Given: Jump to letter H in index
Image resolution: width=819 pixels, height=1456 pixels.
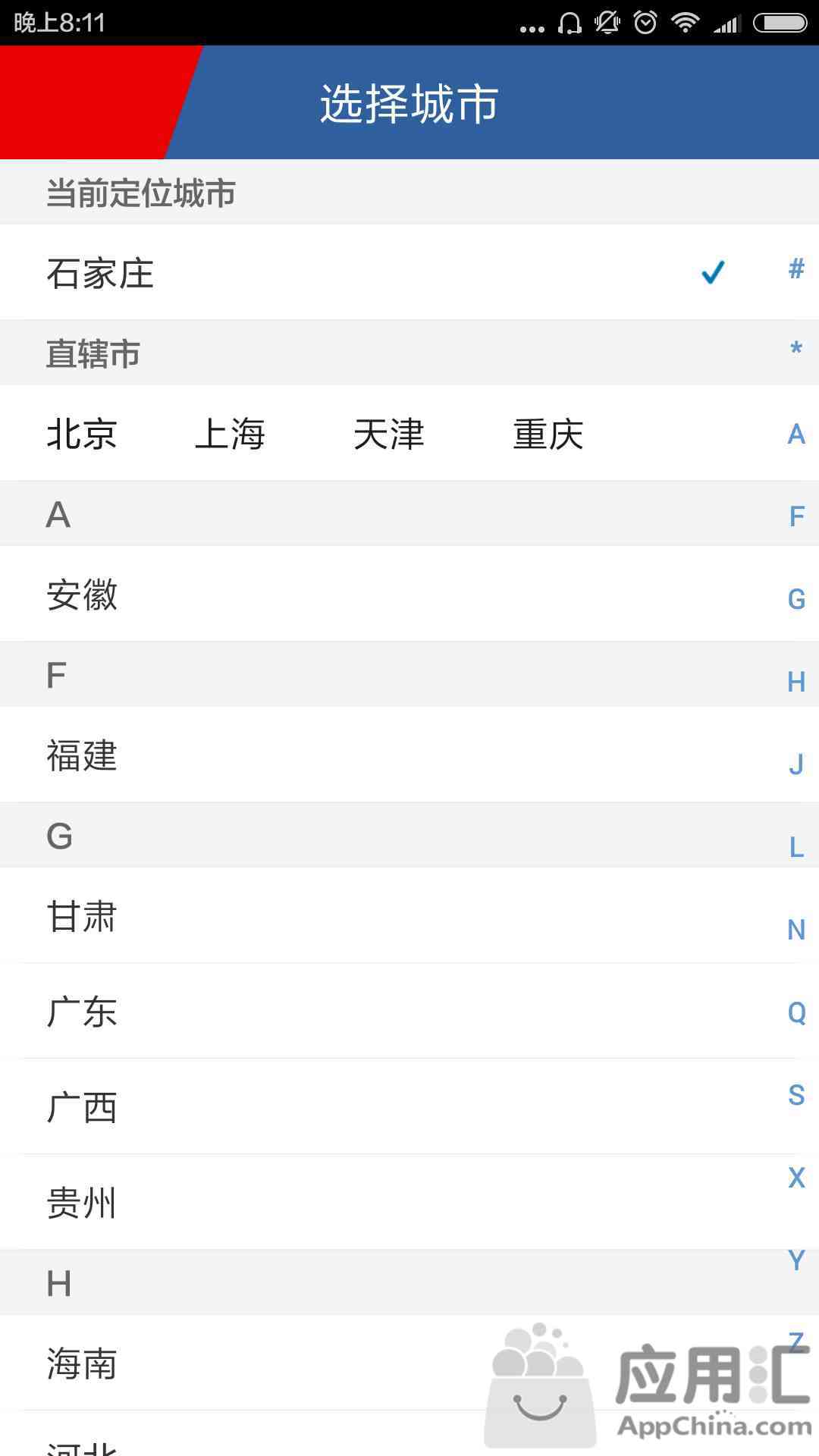Looking at the screenshot, I should click(796, 682).
